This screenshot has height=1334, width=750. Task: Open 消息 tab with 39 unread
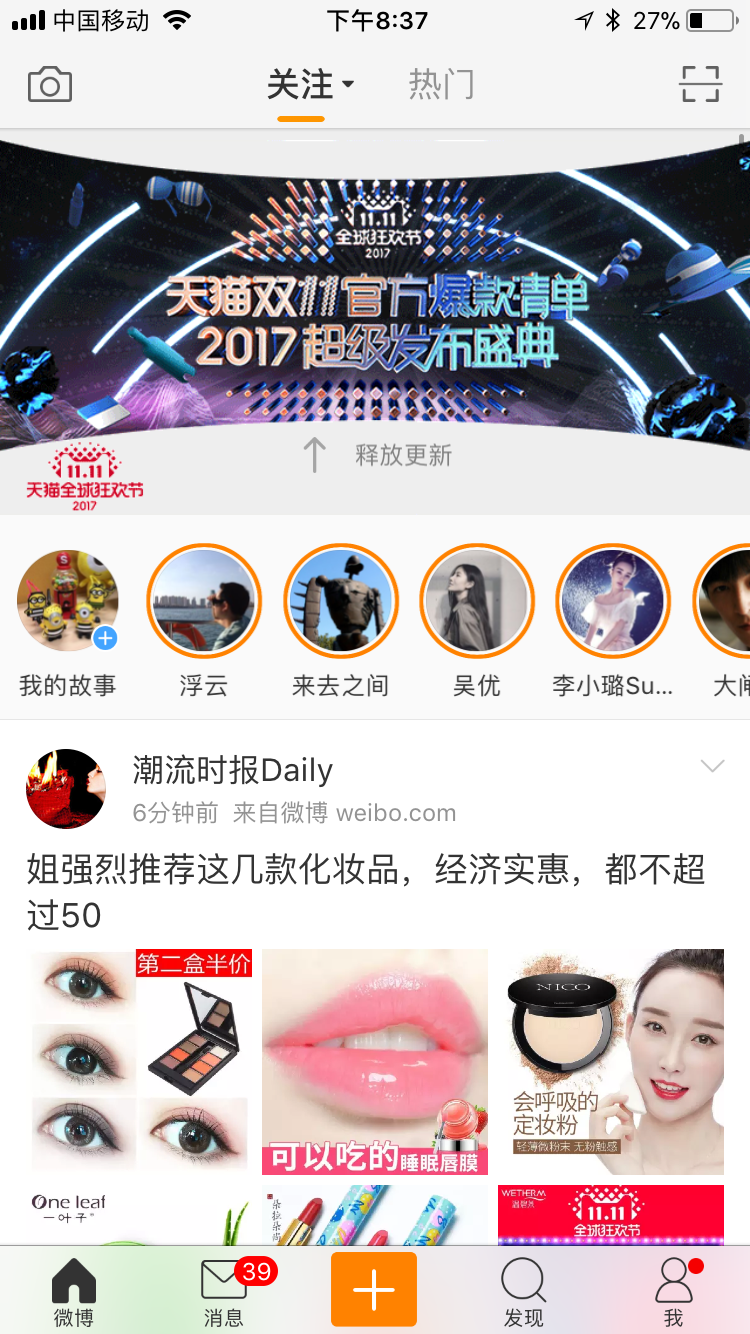[x=224, y=1291]
